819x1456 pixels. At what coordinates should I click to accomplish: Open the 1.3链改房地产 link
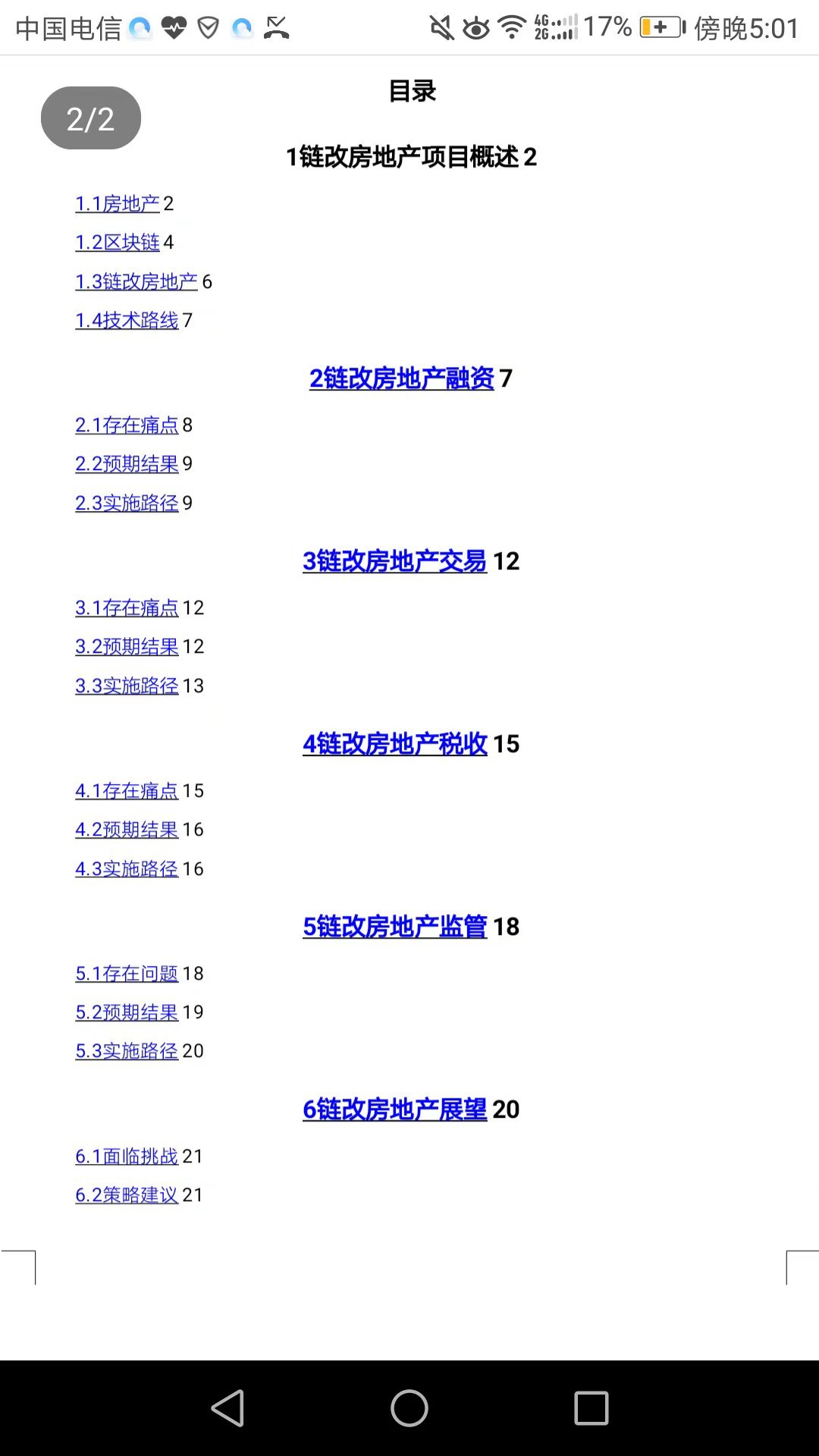tap(136, 281)
